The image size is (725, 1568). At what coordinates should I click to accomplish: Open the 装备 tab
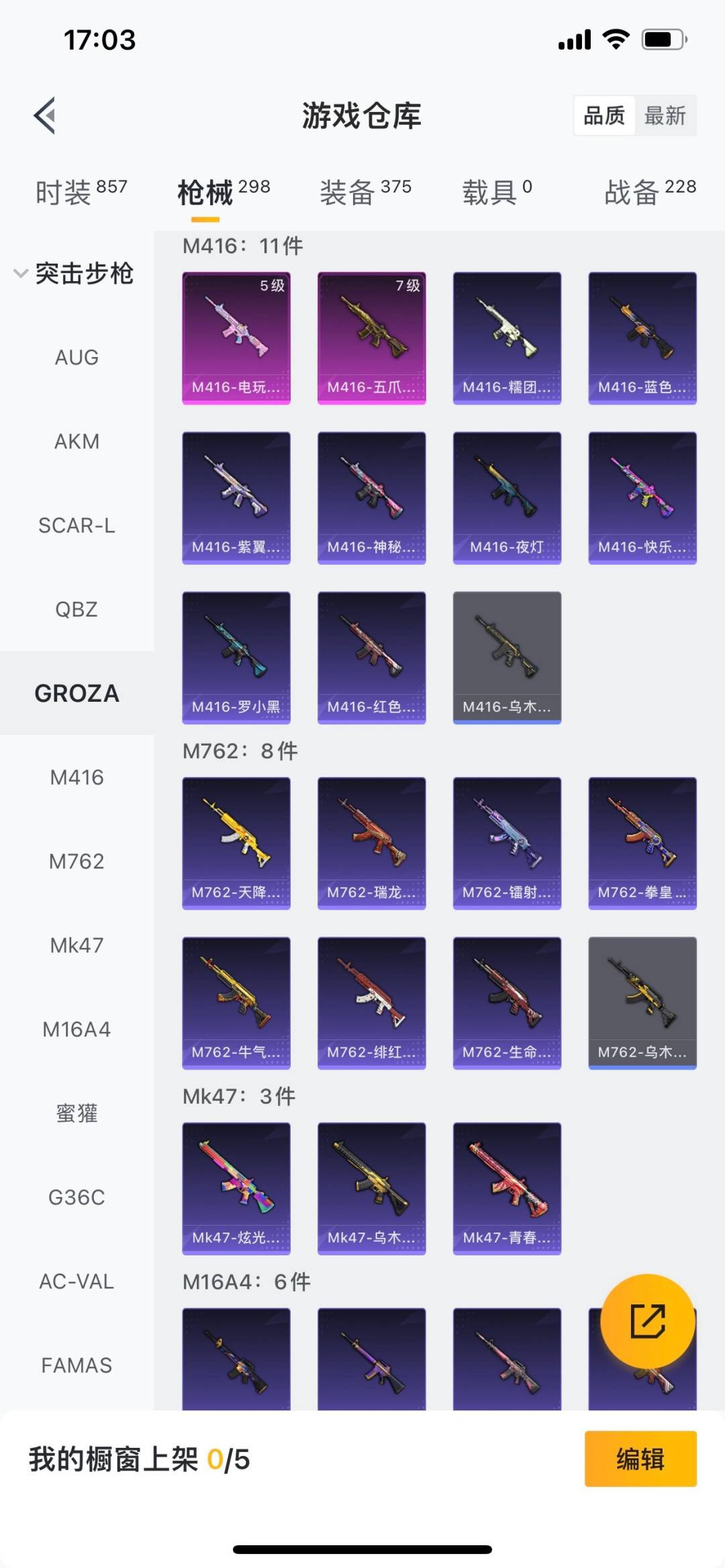pos(365,193)
